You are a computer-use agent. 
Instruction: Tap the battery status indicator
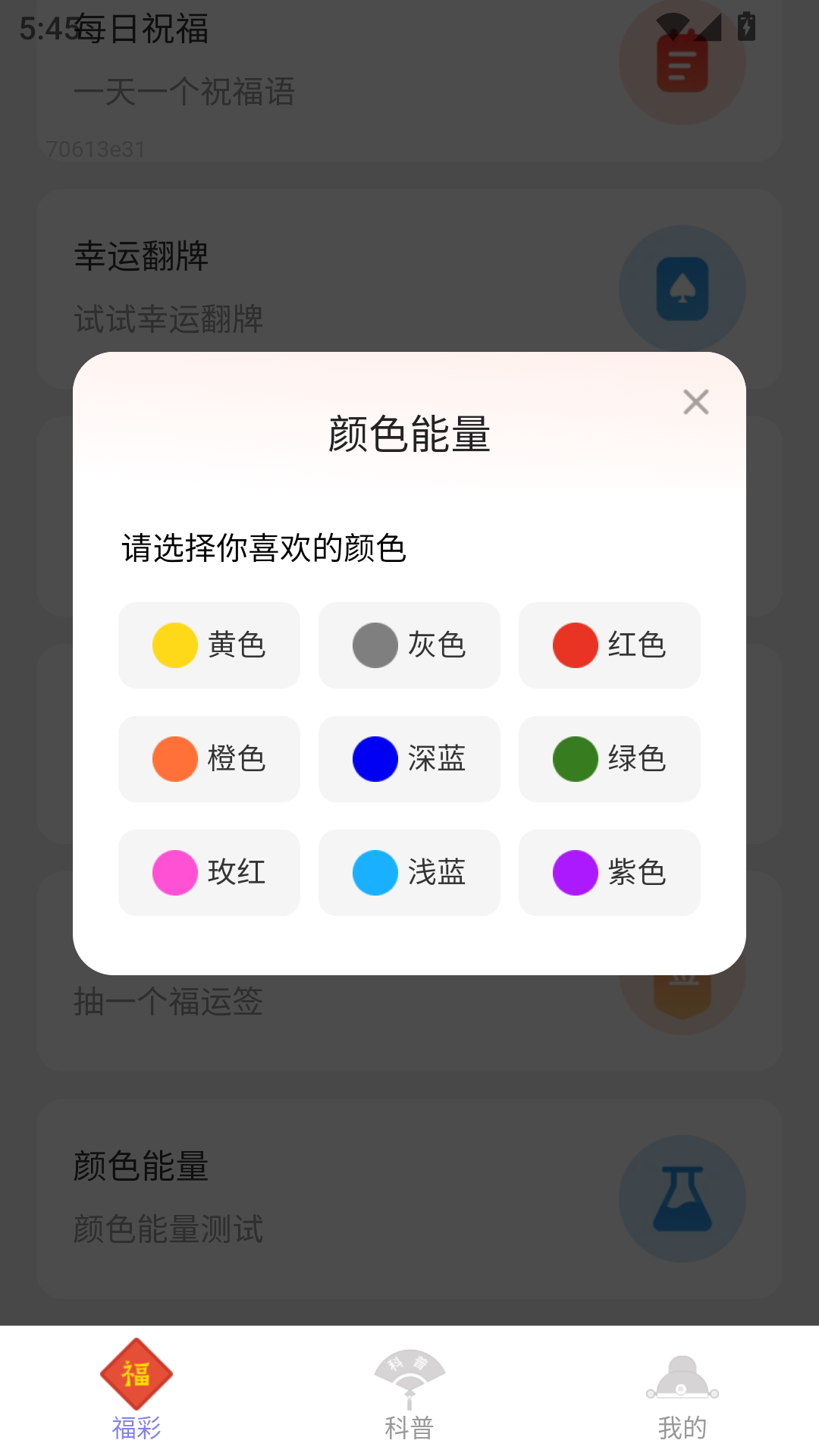(745, 27)
